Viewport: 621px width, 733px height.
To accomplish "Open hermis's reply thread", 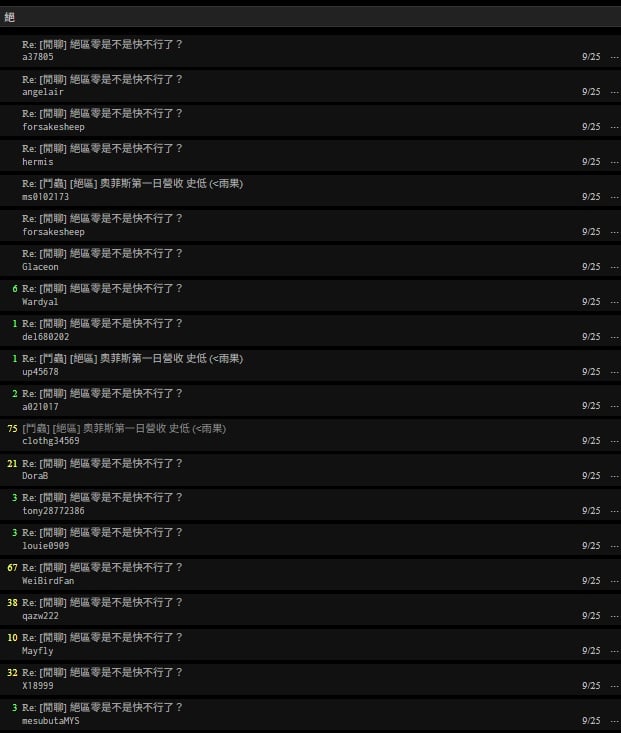I will click(x=300, y=155).
